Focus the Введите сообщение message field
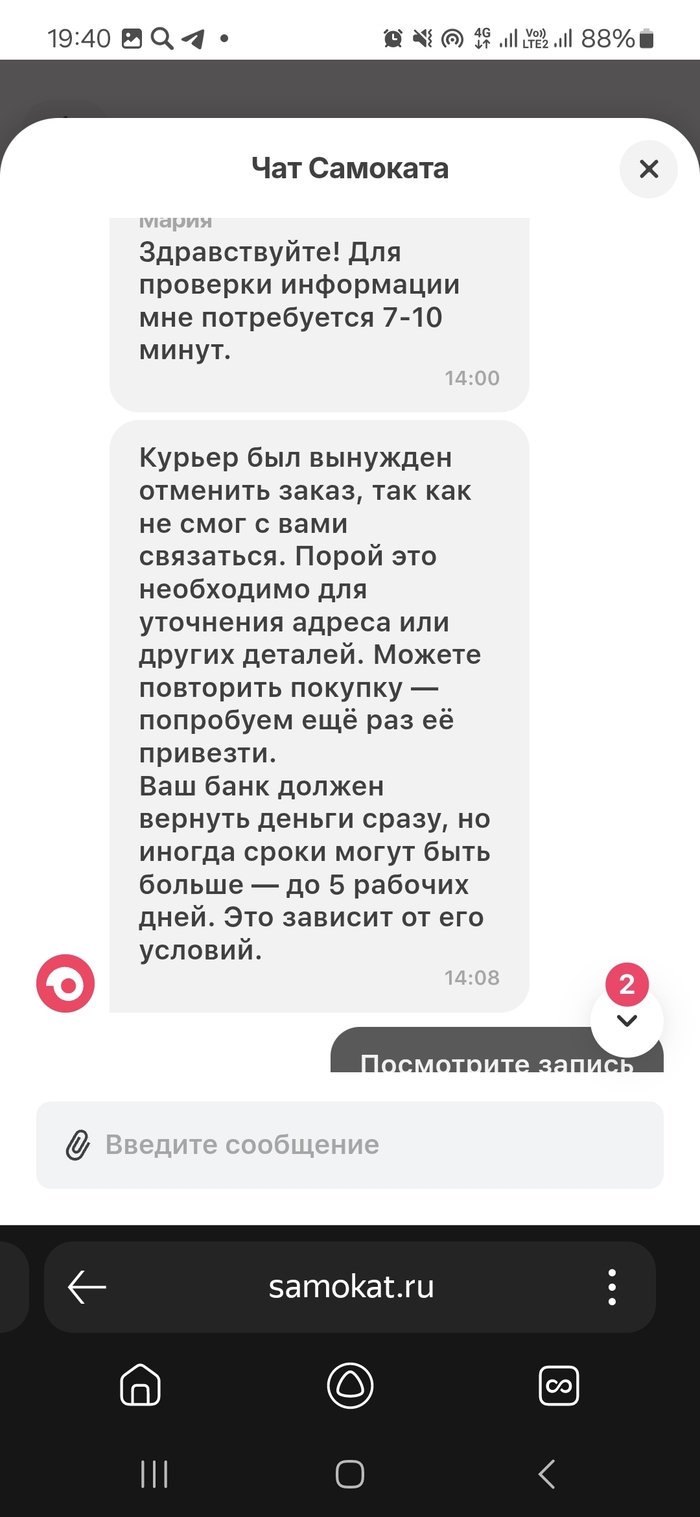The image size is (700, 1517). 370,1145
